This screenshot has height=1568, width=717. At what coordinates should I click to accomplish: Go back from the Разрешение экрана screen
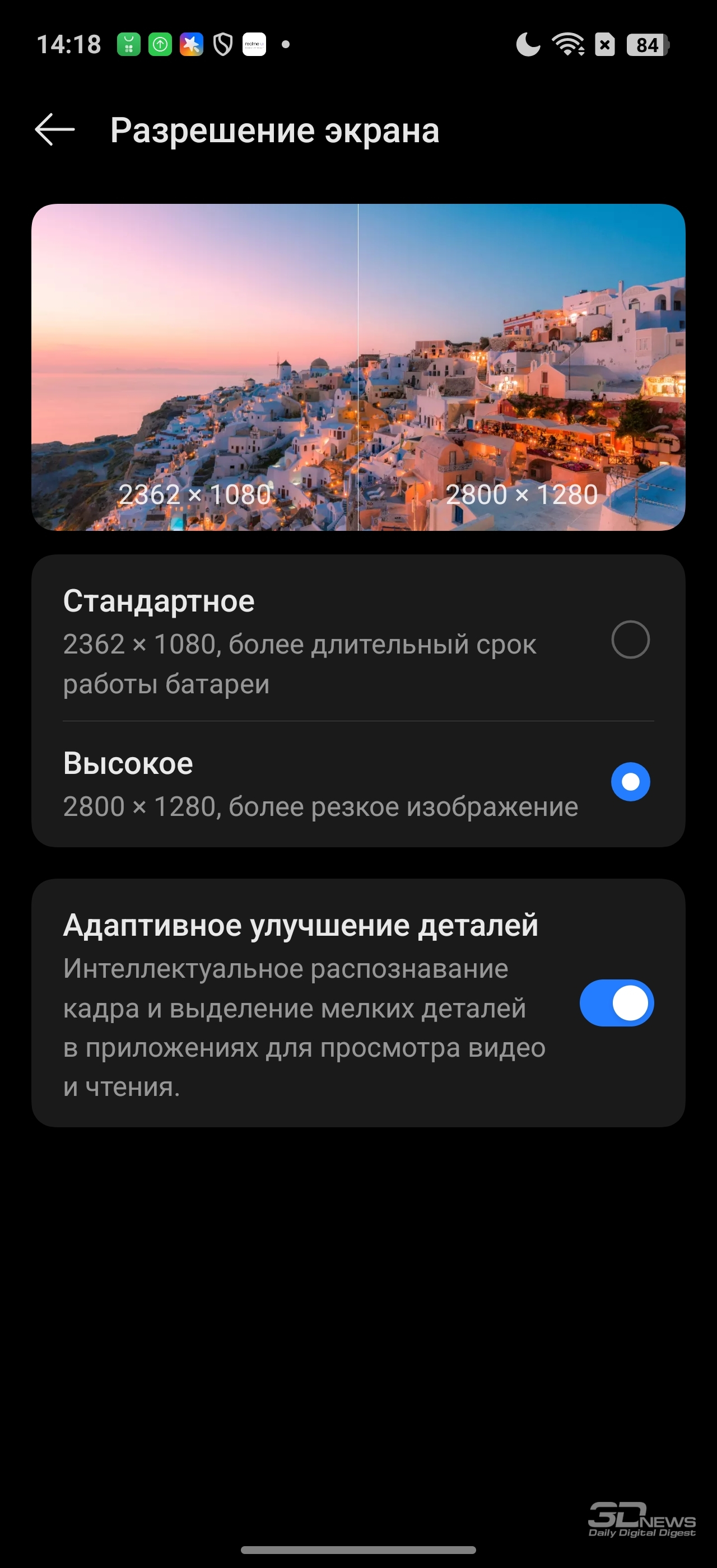[55, 130]
